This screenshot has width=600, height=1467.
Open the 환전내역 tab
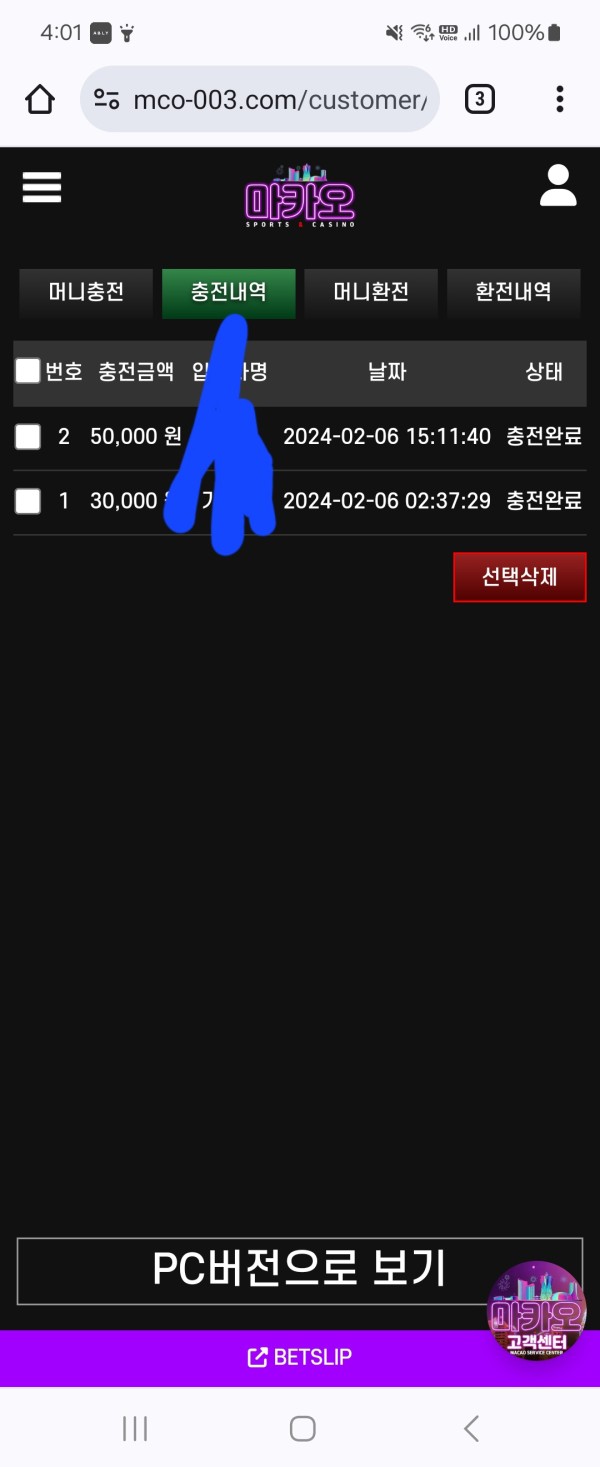[513, 293]
